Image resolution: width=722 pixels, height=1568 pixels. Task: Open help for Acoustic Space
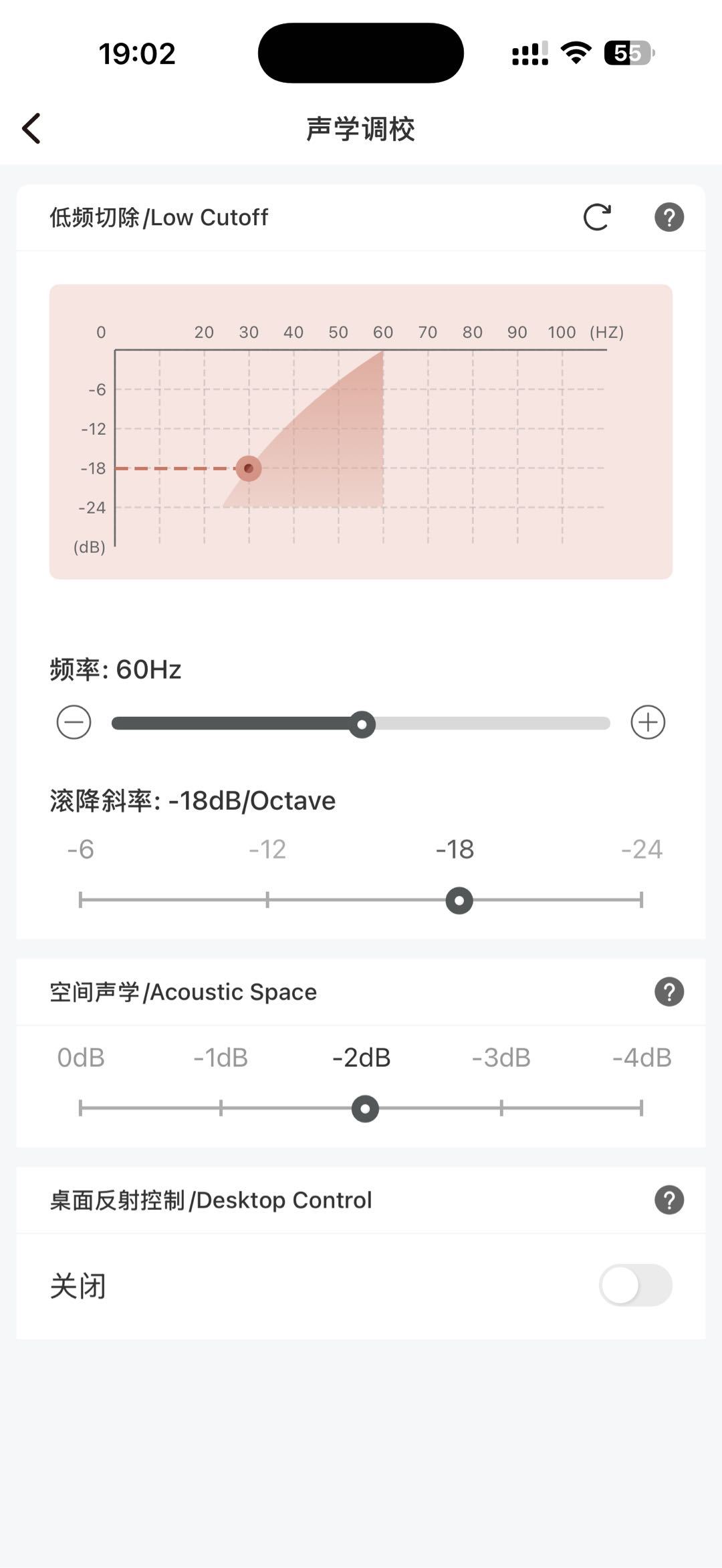tap(669, 992)
